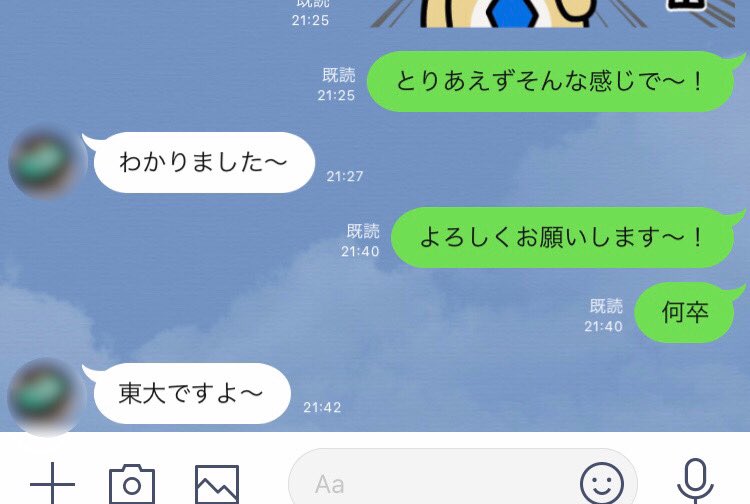Open the camera to take a photo
The height and width of the screenshot is (504, 750).
(x=132, y=484)
